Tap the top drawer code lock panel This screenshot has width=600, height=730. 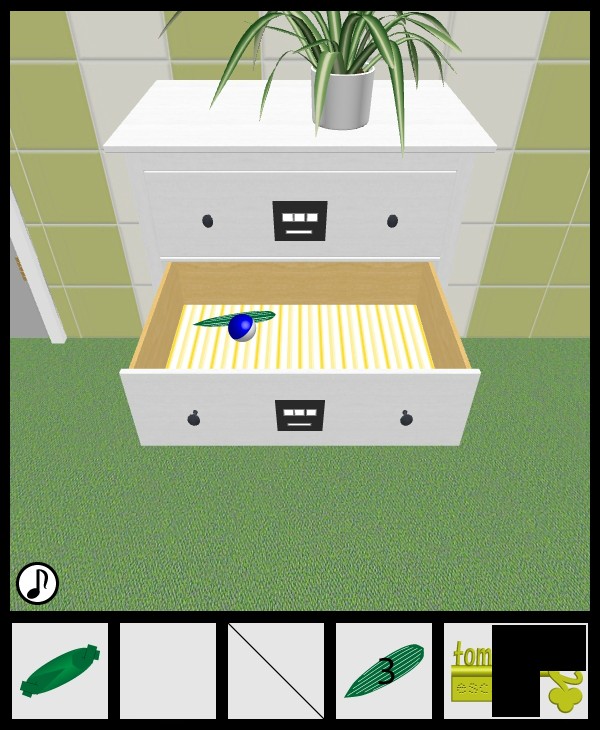(x=300, y=220)
